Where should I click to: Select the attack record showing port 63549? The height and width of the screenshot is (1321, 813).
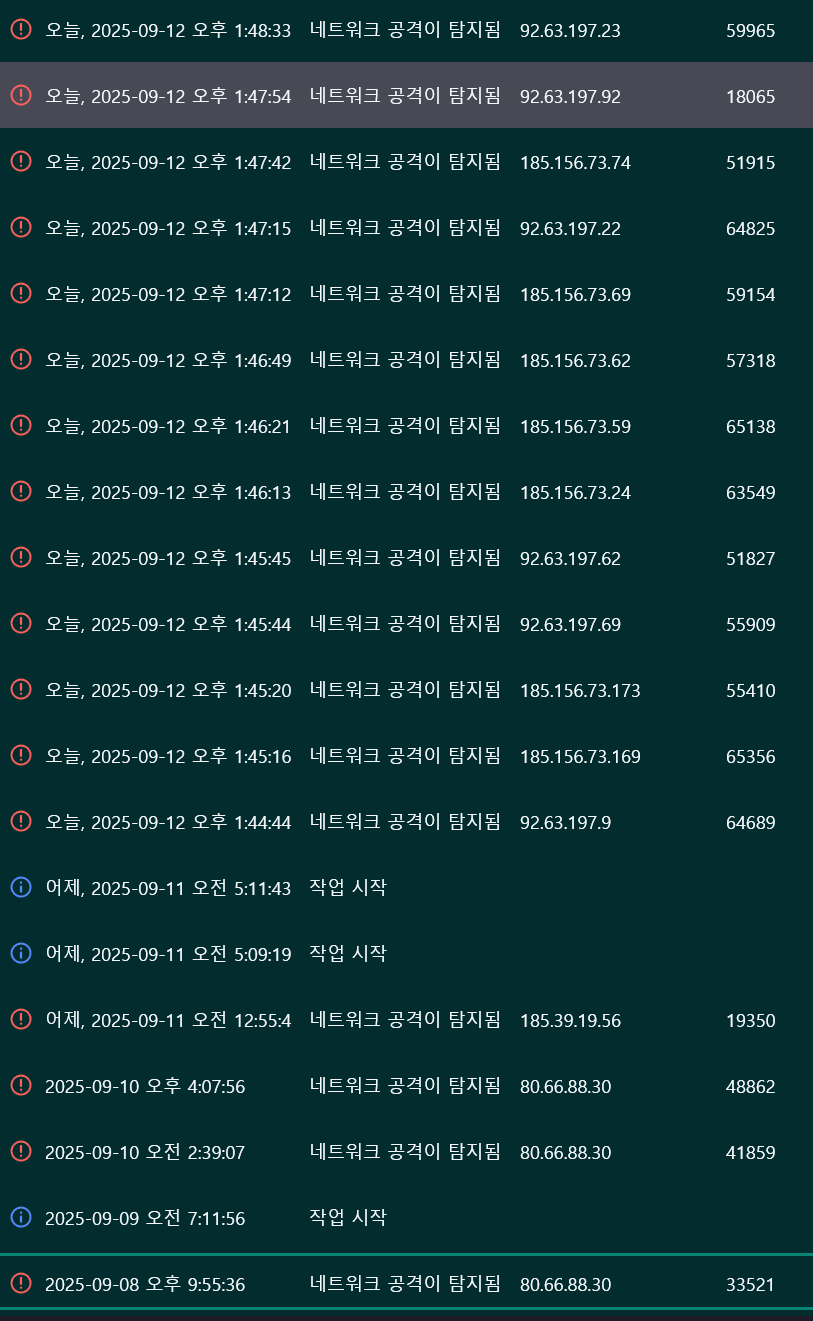tap(400, 491)
